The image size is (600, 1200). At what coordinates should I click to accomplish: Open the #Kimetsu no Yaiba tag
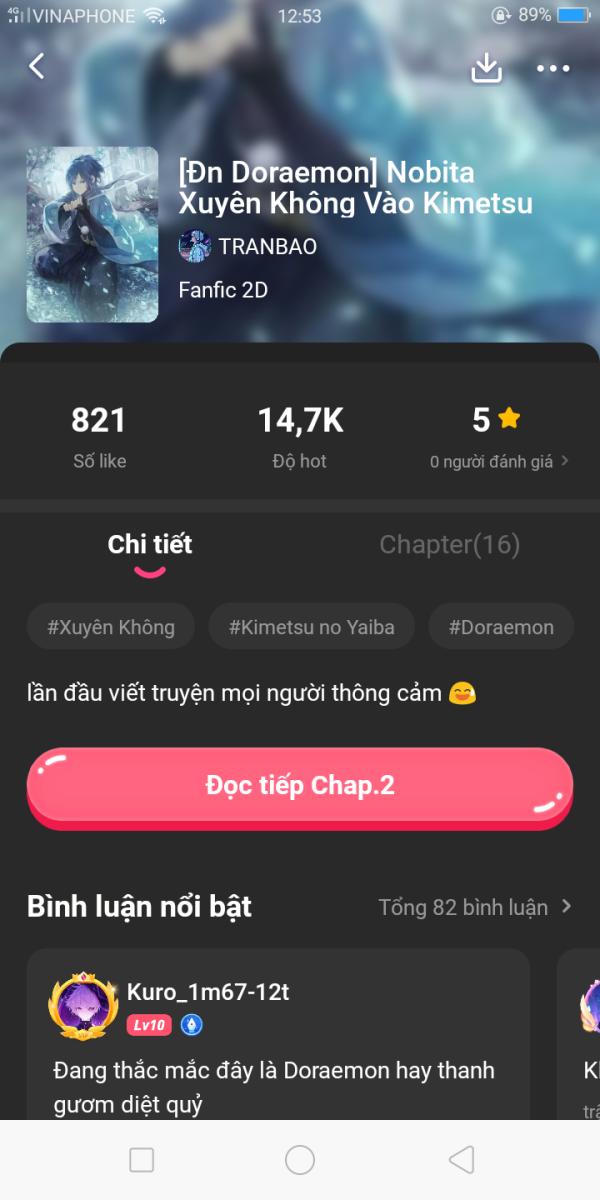point(311,627)
